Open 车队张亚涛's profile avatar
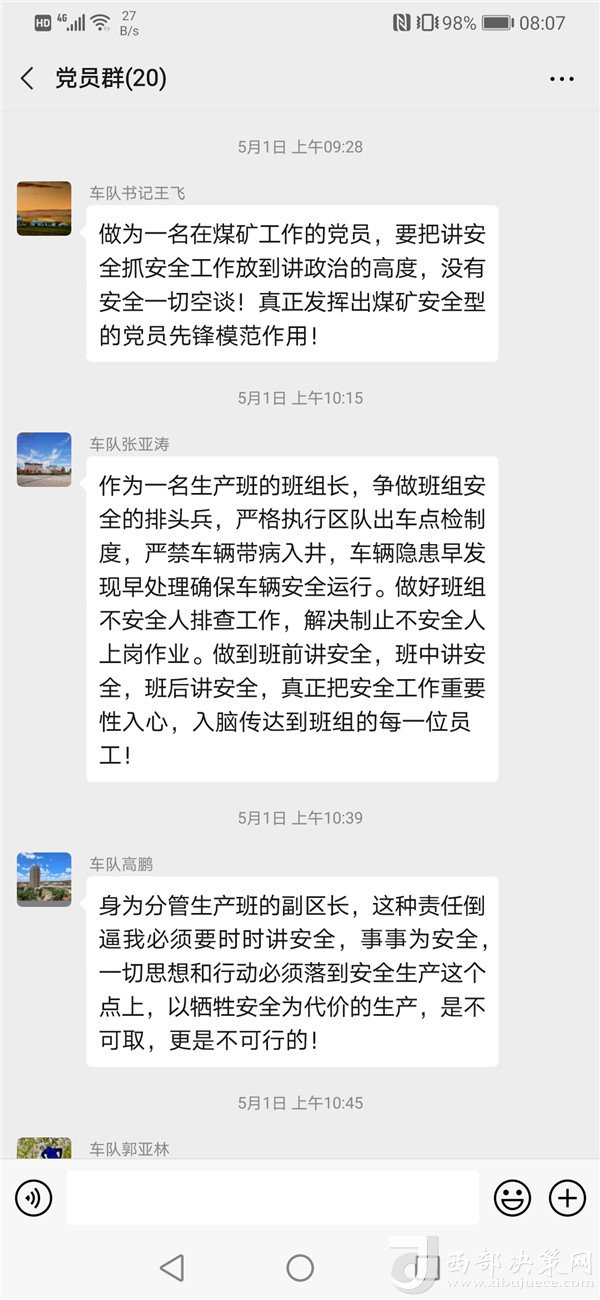Viewport: 600px width, 1300px height. click(x=44, y=459)
